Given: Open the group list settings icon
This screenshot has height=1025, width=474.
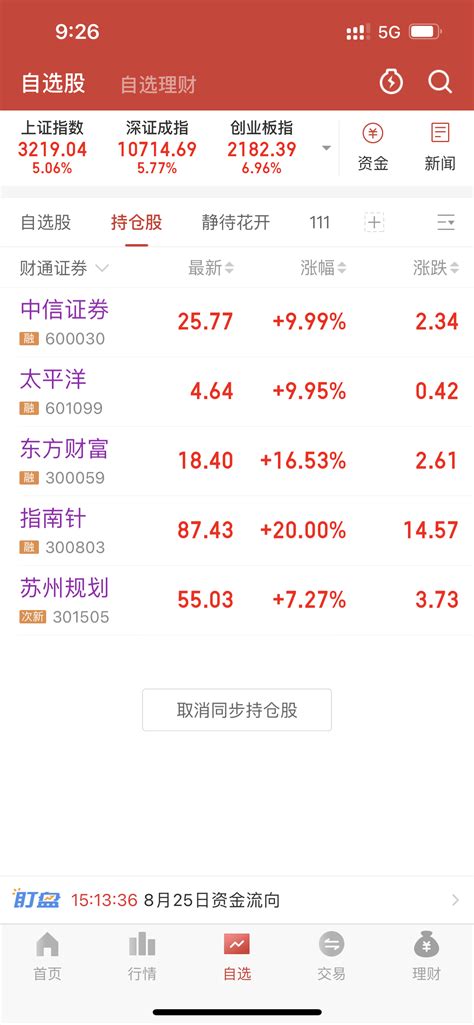Looking at the screenshot, I should pyautogui.click(x=446, y=223).
